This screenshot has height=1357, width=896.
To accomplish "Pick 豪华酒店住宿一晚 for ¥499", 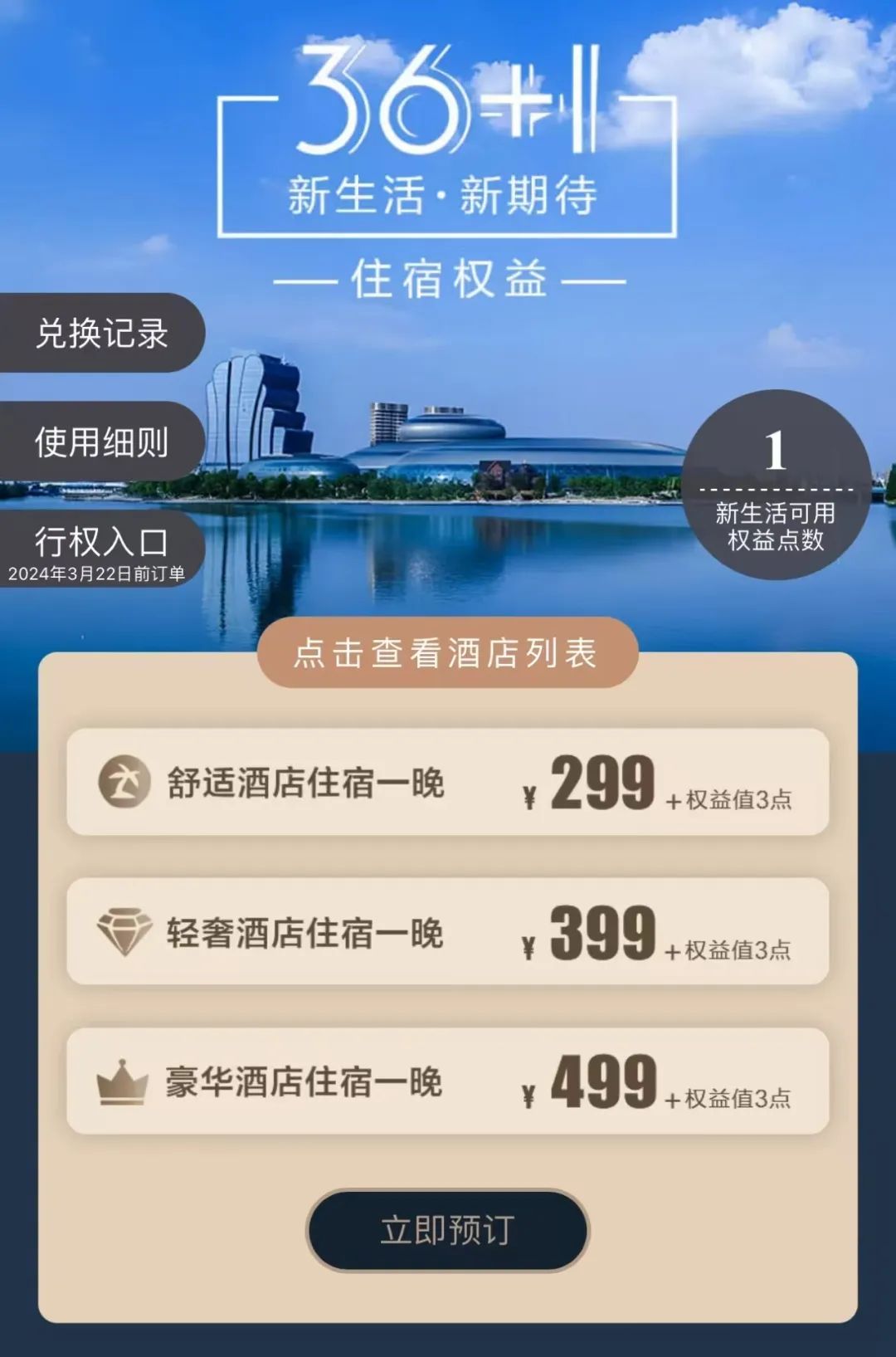I will pos(447,1081).
